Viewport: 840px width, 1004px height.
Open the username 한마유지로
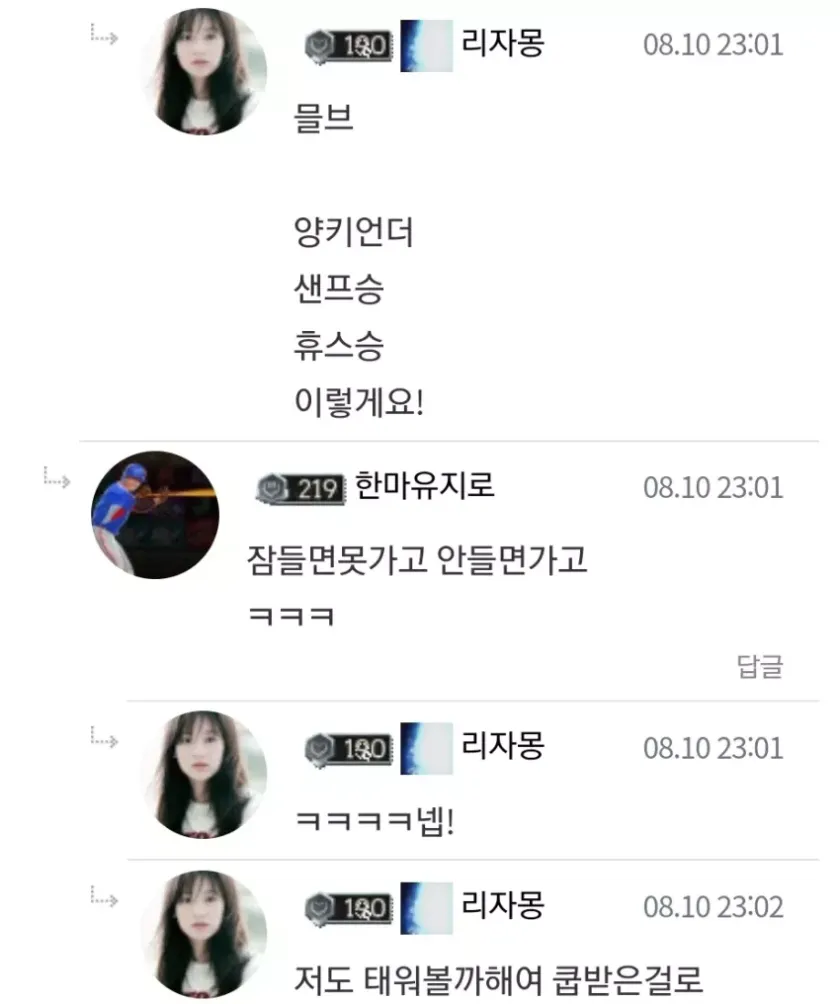click(425, 487)
